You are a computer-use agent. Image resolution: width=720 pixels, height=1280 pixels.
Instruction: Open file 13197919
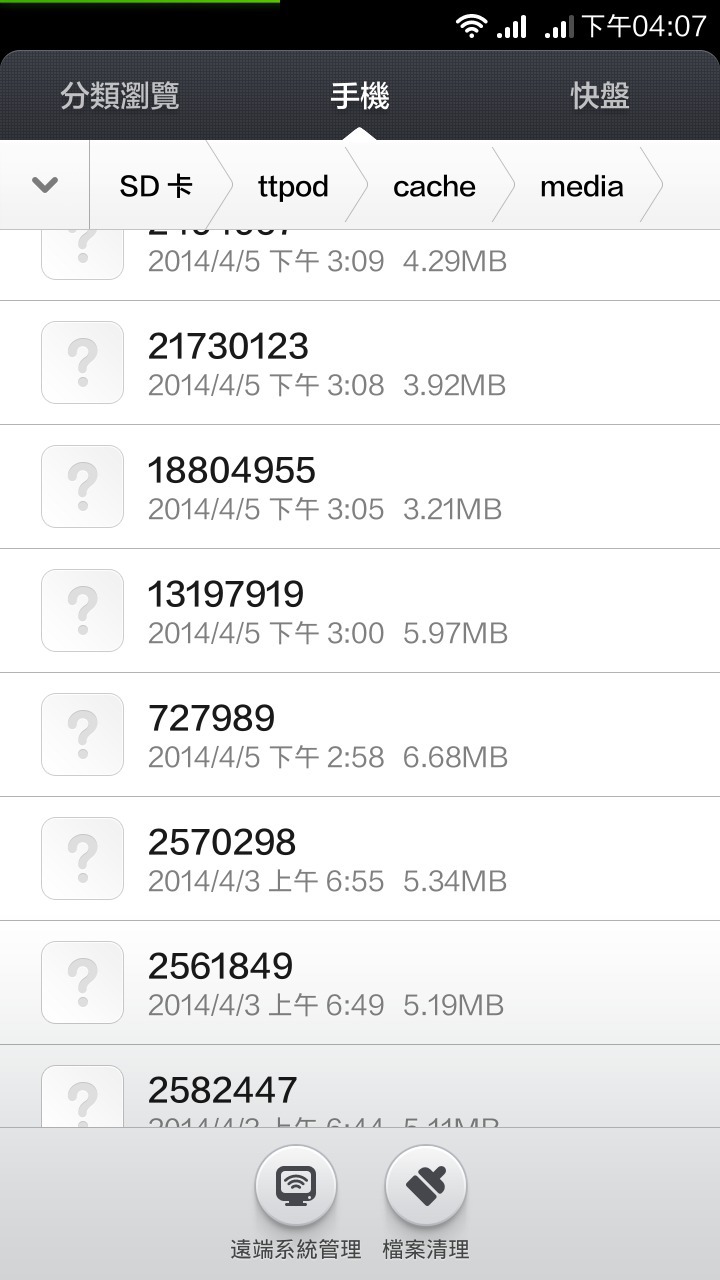click(360, 611)
